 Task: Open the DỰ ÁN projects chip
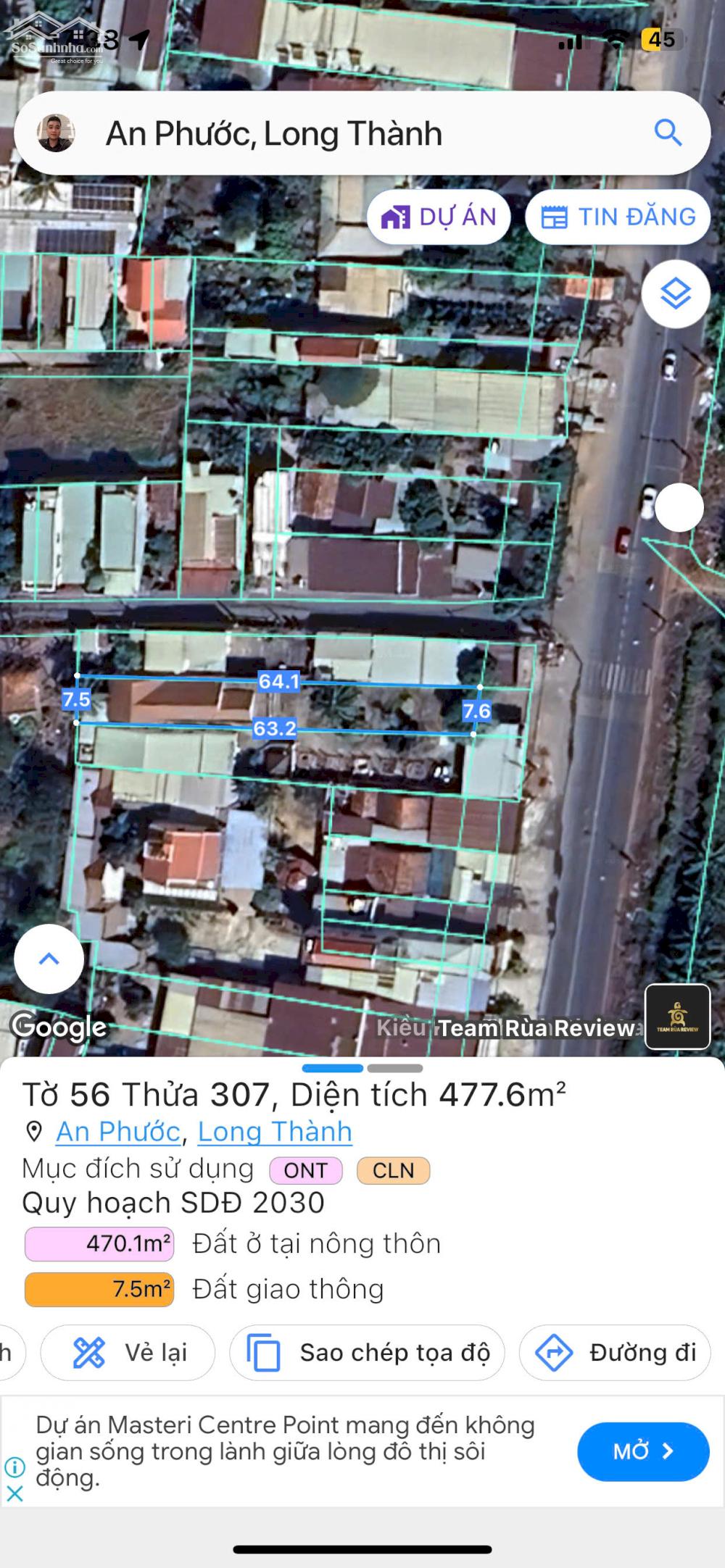point(439,217)
